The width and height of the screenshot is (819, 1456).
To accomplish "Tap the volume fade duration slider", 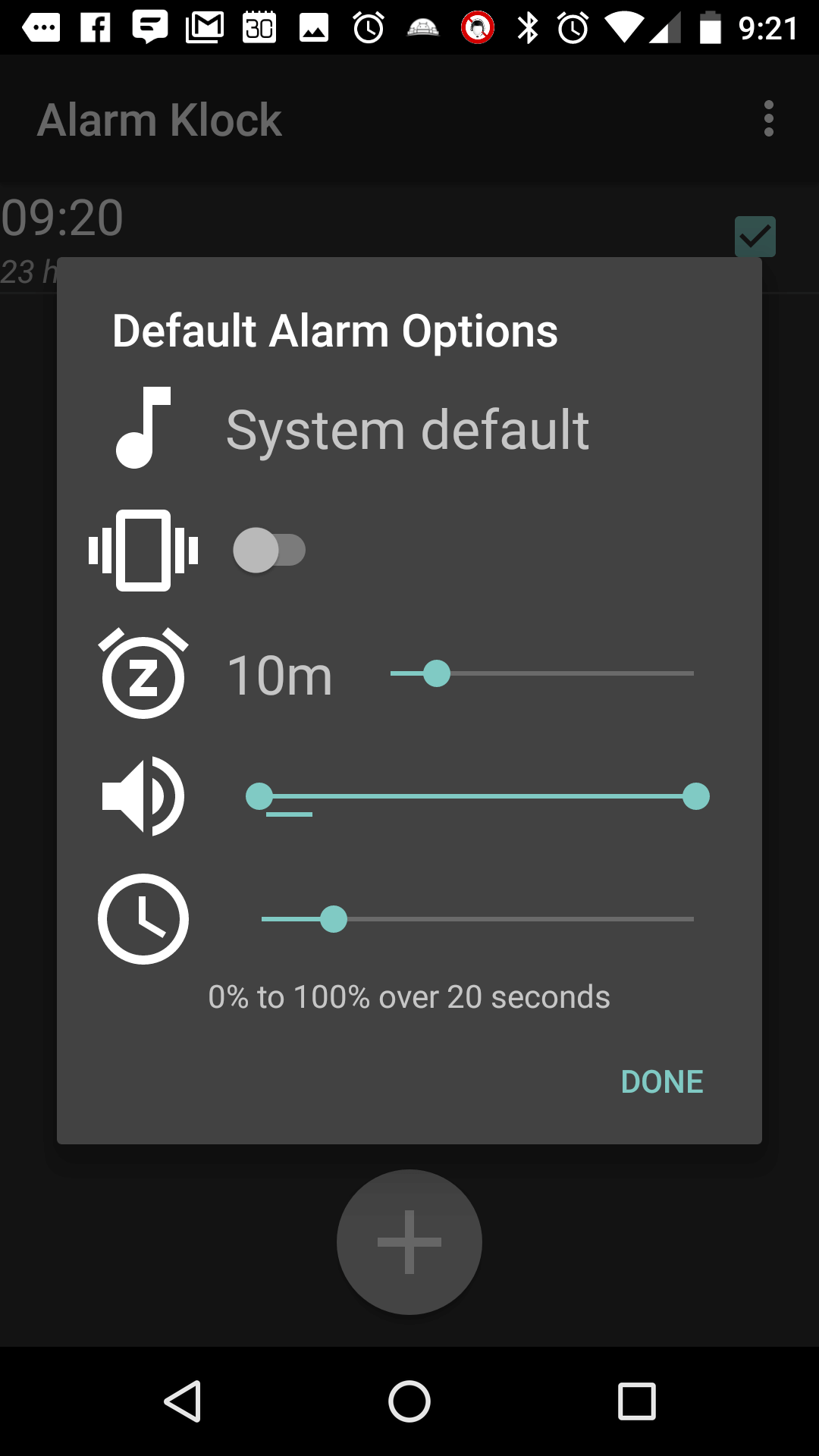I will (x=477, y=919).
